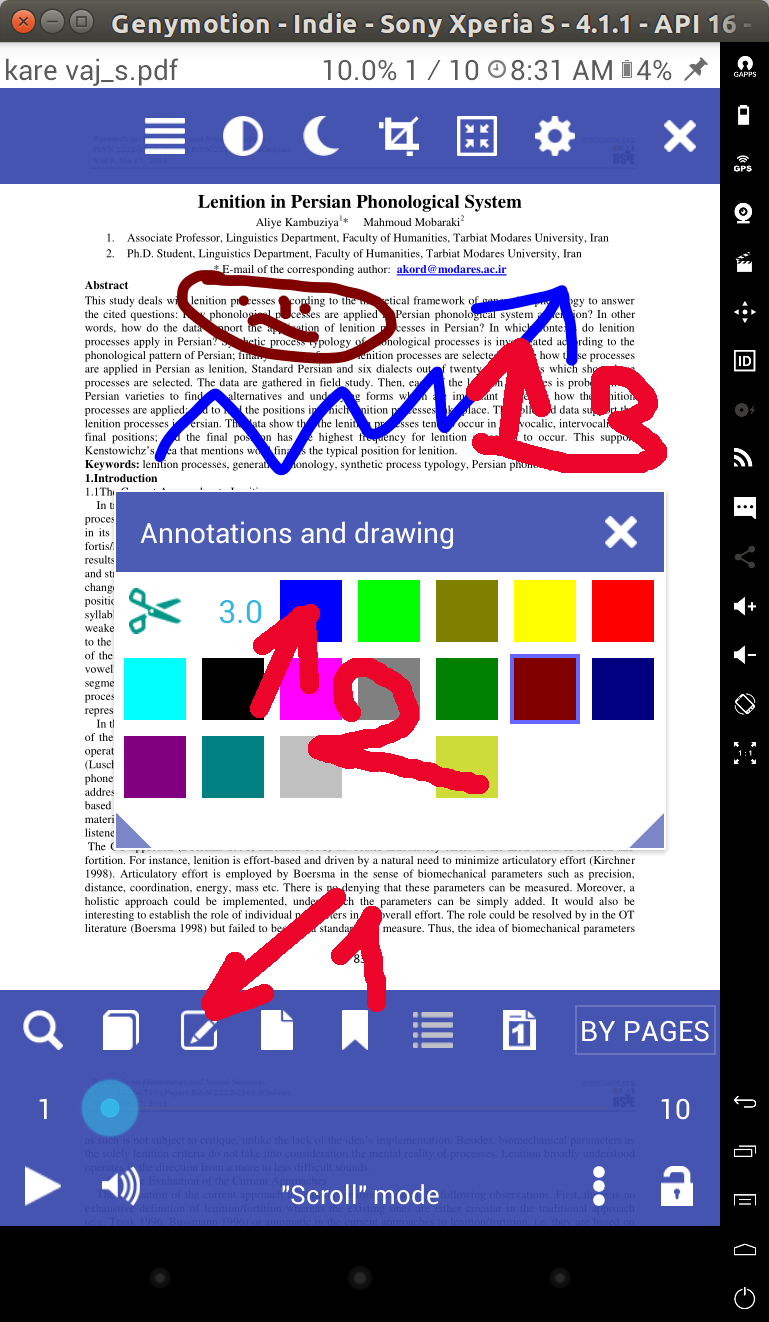
Task: Tap the pencil annotation edit icon
Action: (x=199, y=1030)
